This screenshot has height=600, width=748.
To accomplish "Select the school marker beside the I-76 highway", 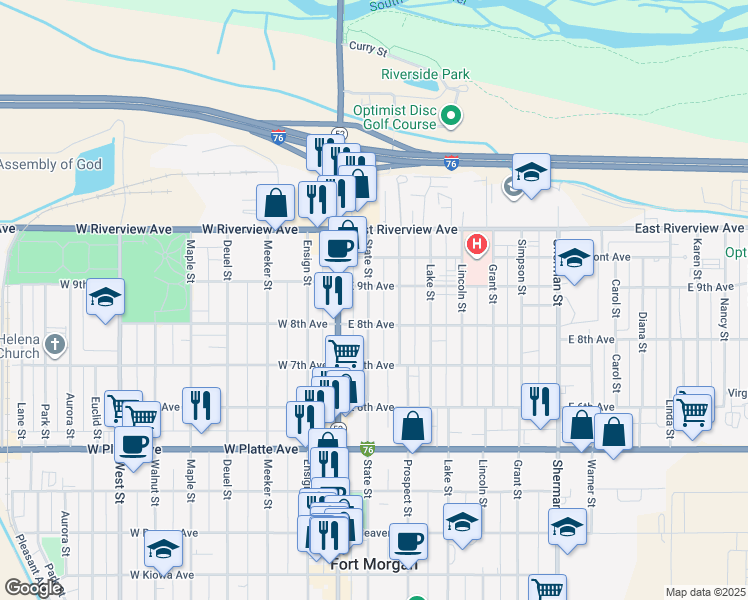I will coord(531,175).
